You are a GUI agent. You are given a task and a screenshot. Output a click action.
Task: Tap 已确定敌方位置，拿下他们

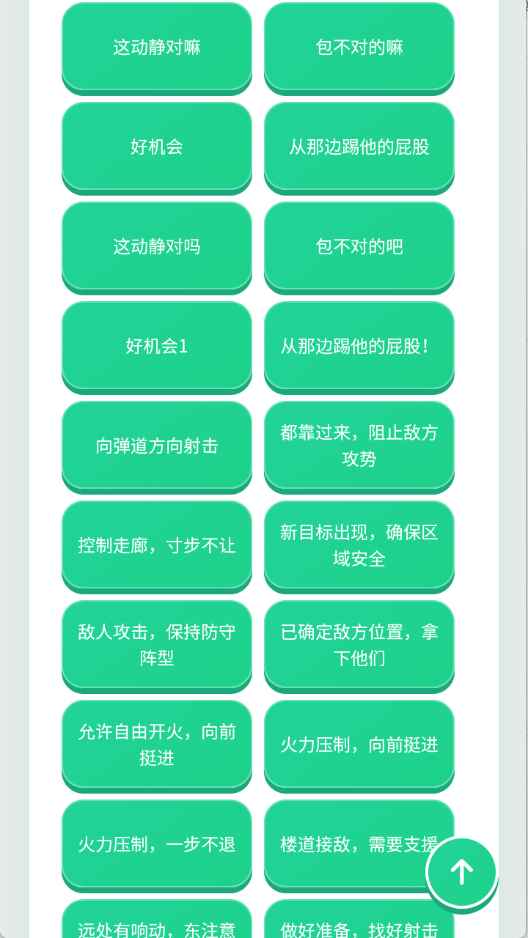pos(359,645)
